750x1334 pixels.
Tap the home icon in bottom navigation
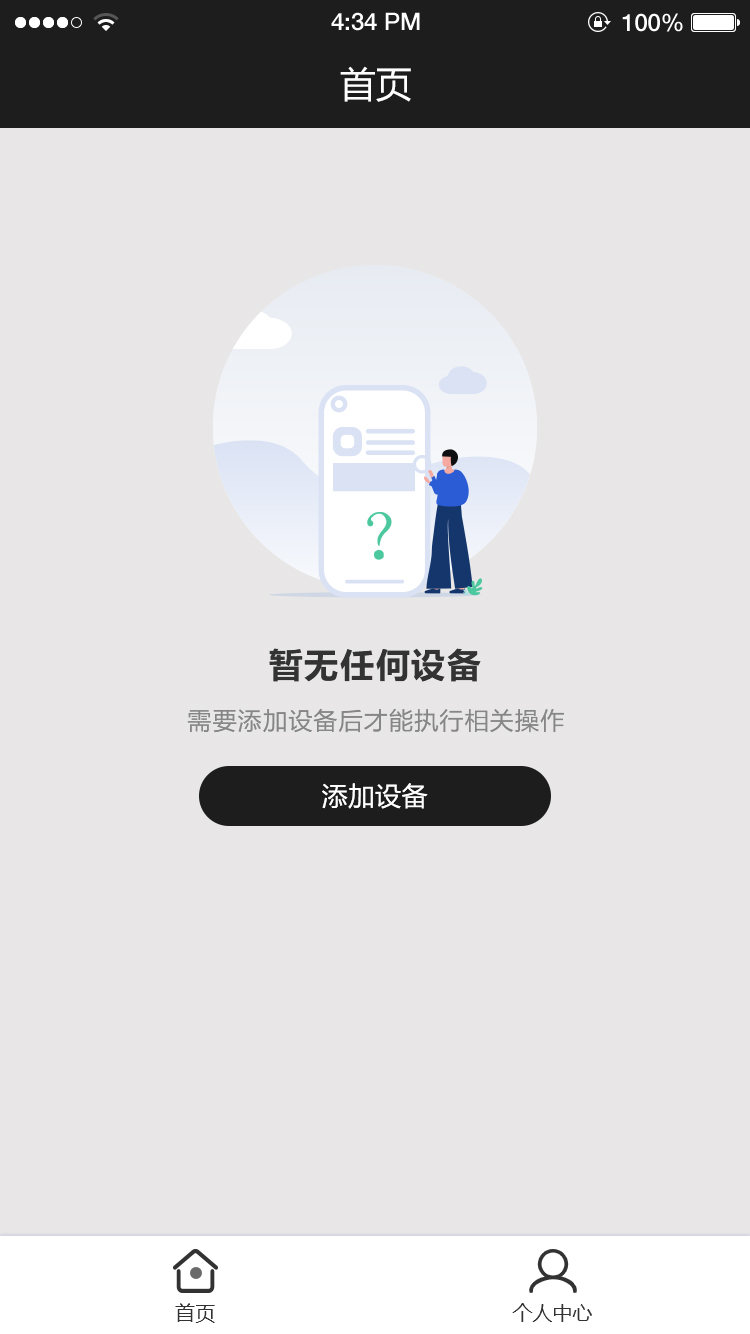point(195,1269)
